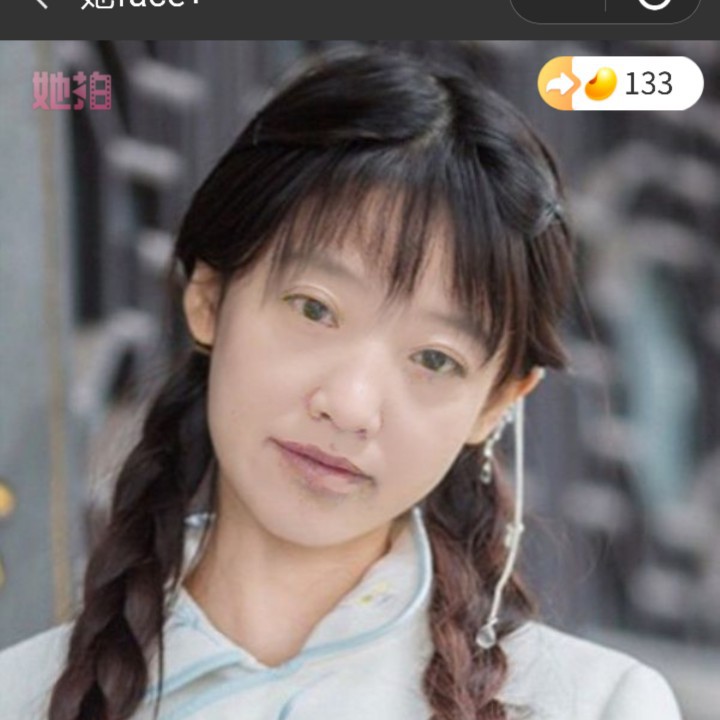Close the mini program with the circle button
This screenshot has height=720, width=720.
click(655, 4)
